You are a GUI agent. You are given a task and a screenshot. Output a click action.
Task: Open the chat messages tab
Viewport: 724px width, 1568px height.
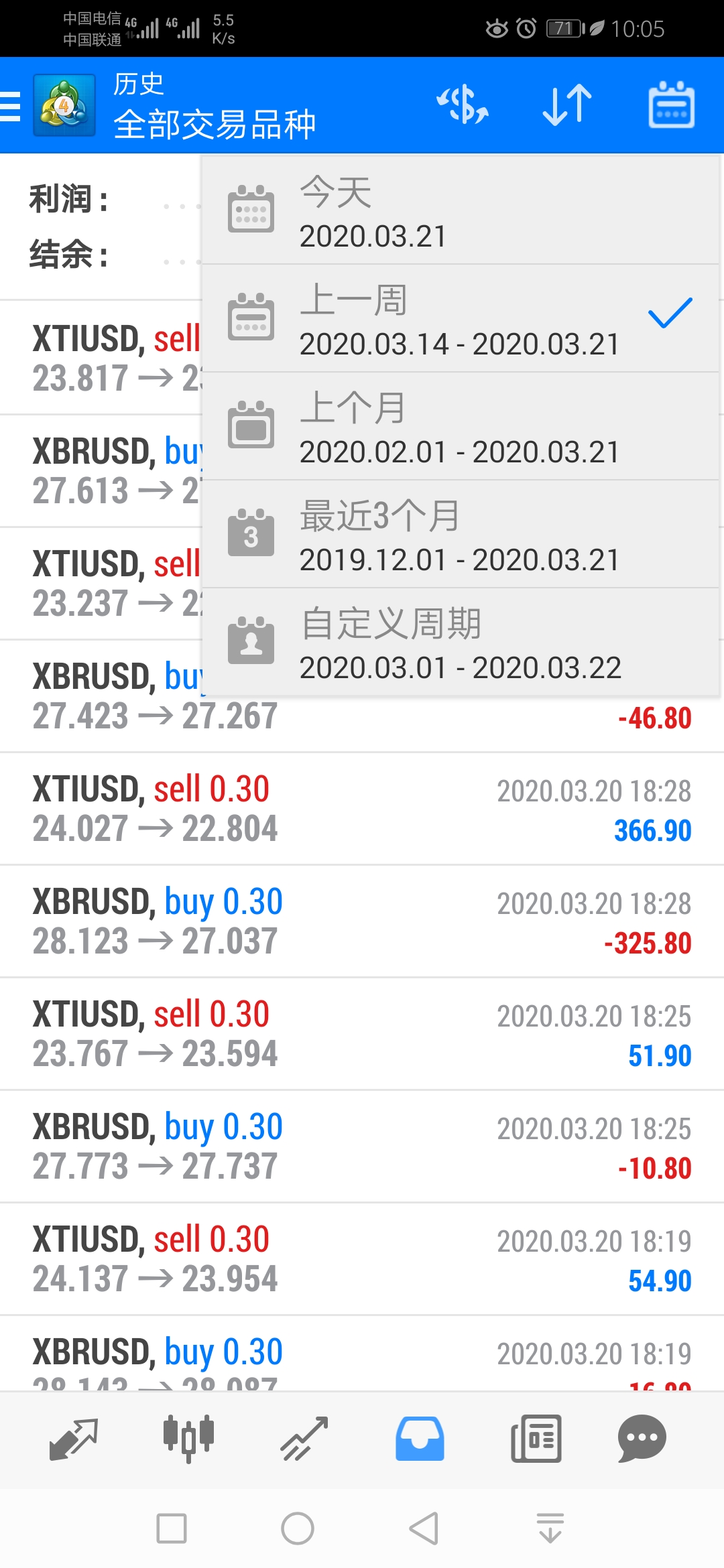(642, 1439)
